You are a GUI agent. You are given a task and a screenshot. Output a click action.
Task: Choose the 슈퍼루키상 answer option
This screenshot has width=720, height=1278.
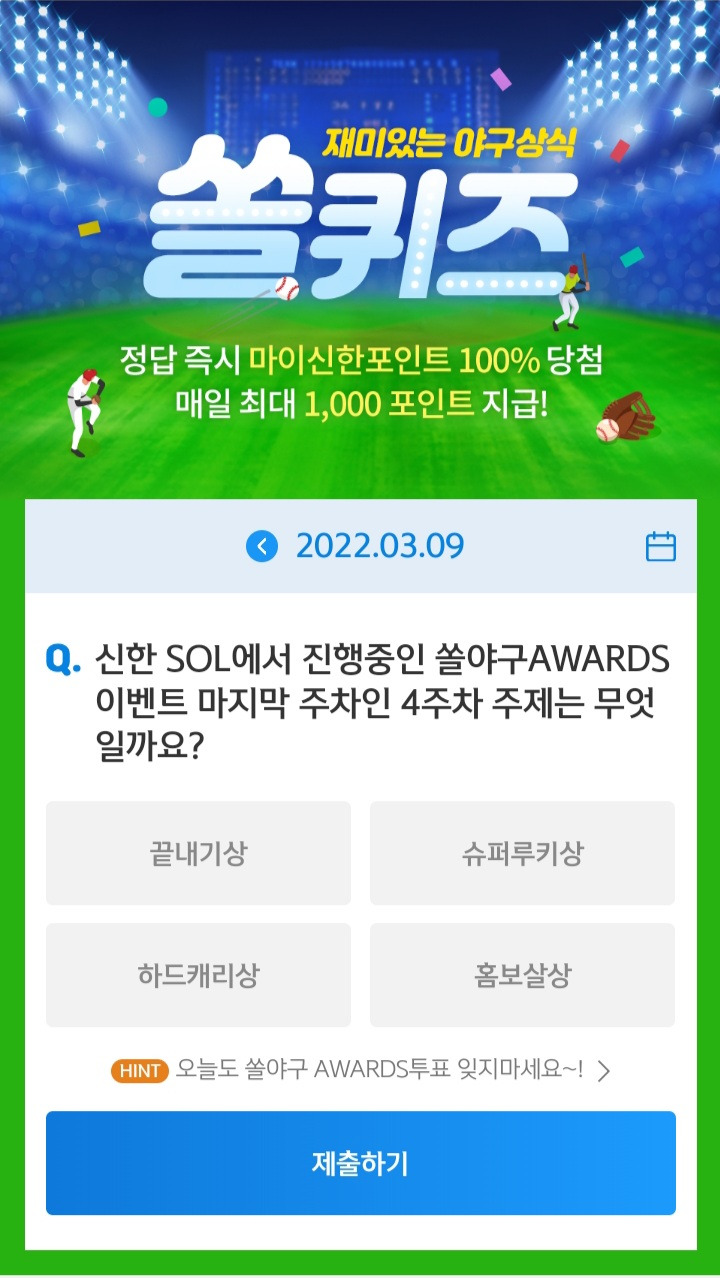(x=522, y=853)
